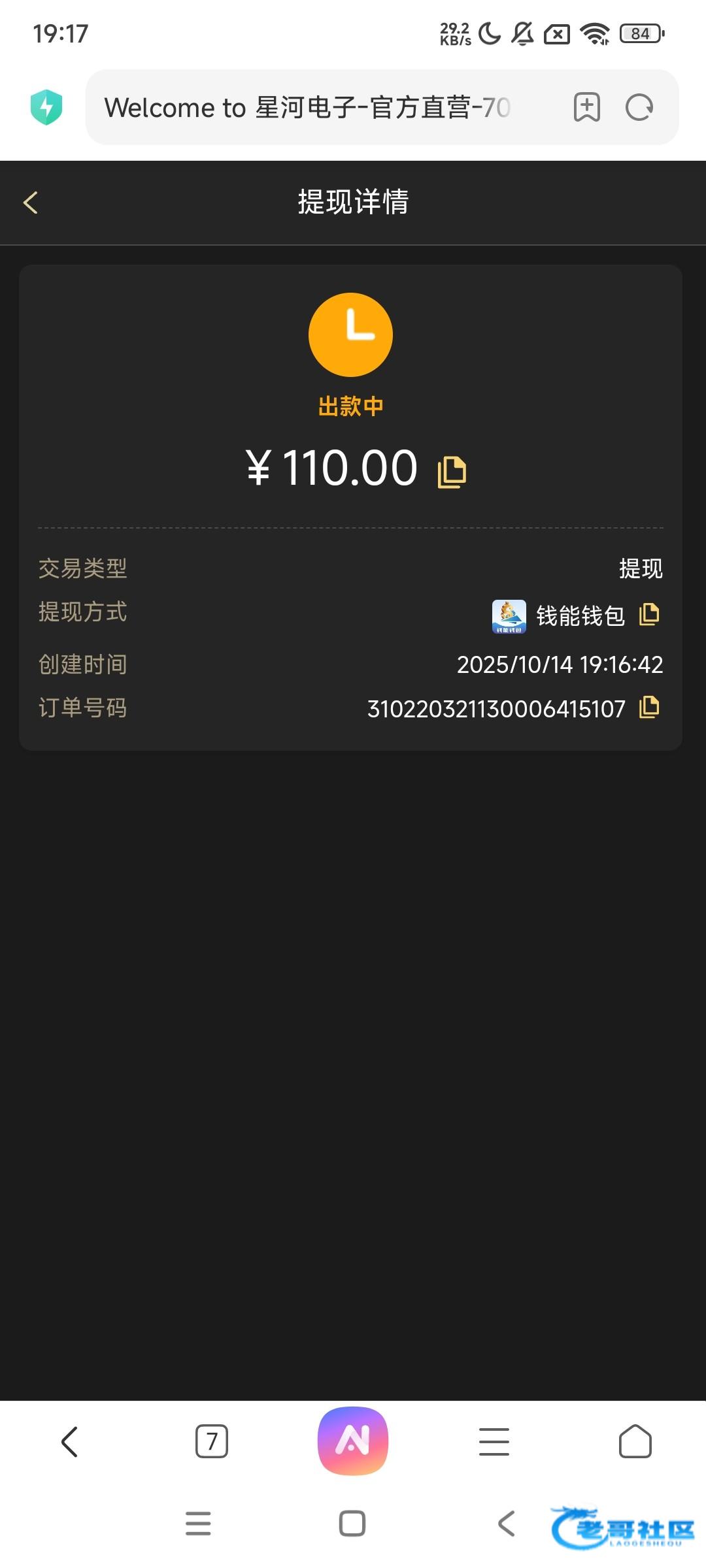Screen dimensions: 706x1568
Task: Navigate back in the browser toolbar
Action: click(70, 1442)
